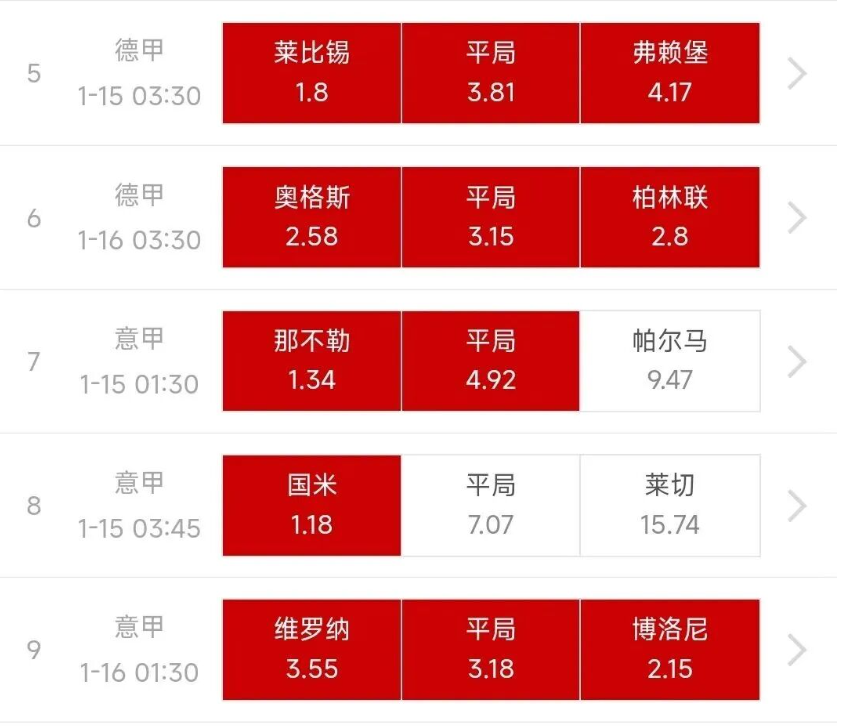Image resolution: width=851 pixels, height=726 pixels.
Task: Toggle 平局 3.15 for match 6
Action: click(490, 217)
